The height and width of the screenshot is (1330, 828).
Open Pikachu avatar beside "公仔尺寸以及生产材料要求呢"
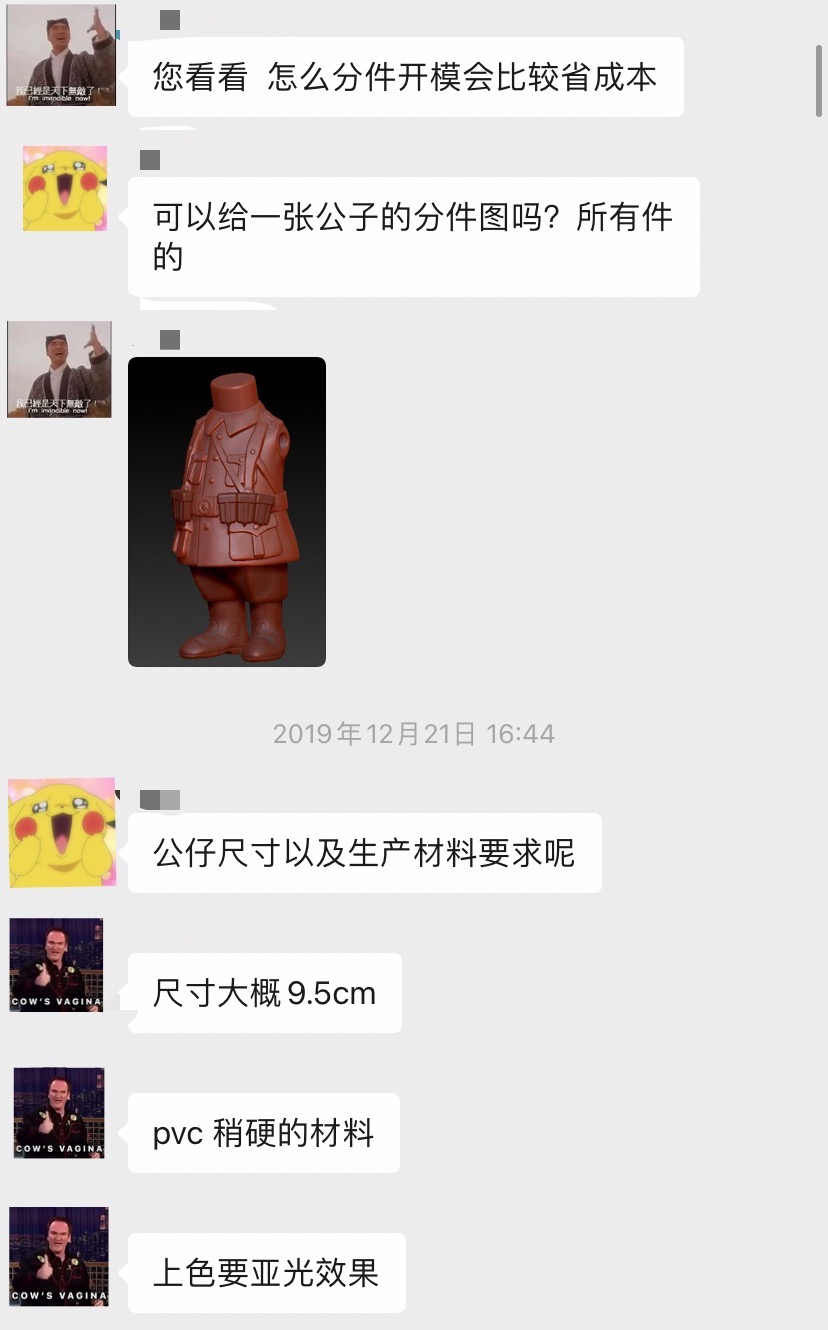[x=62, y=833]
